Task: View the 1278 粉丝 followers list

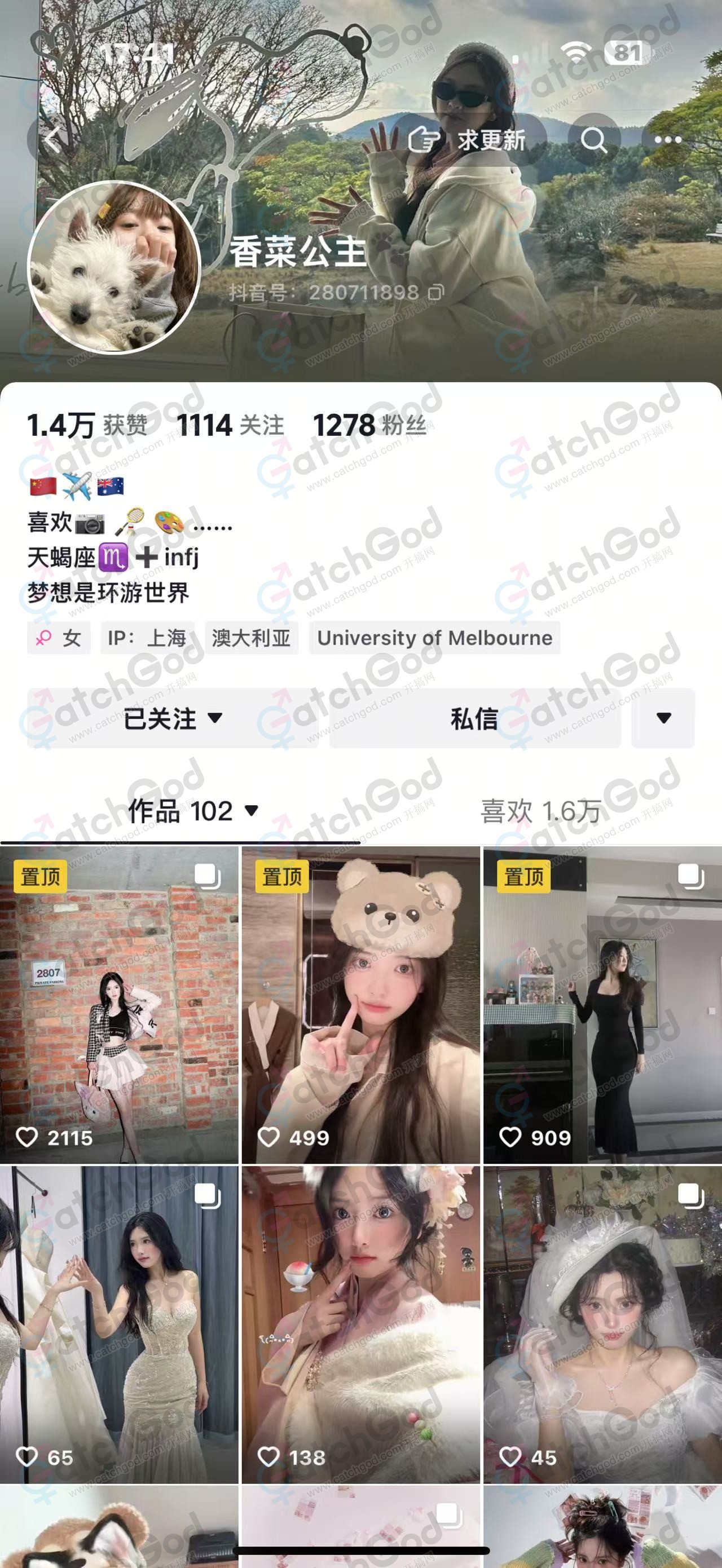Action: [x=369, y=425]
